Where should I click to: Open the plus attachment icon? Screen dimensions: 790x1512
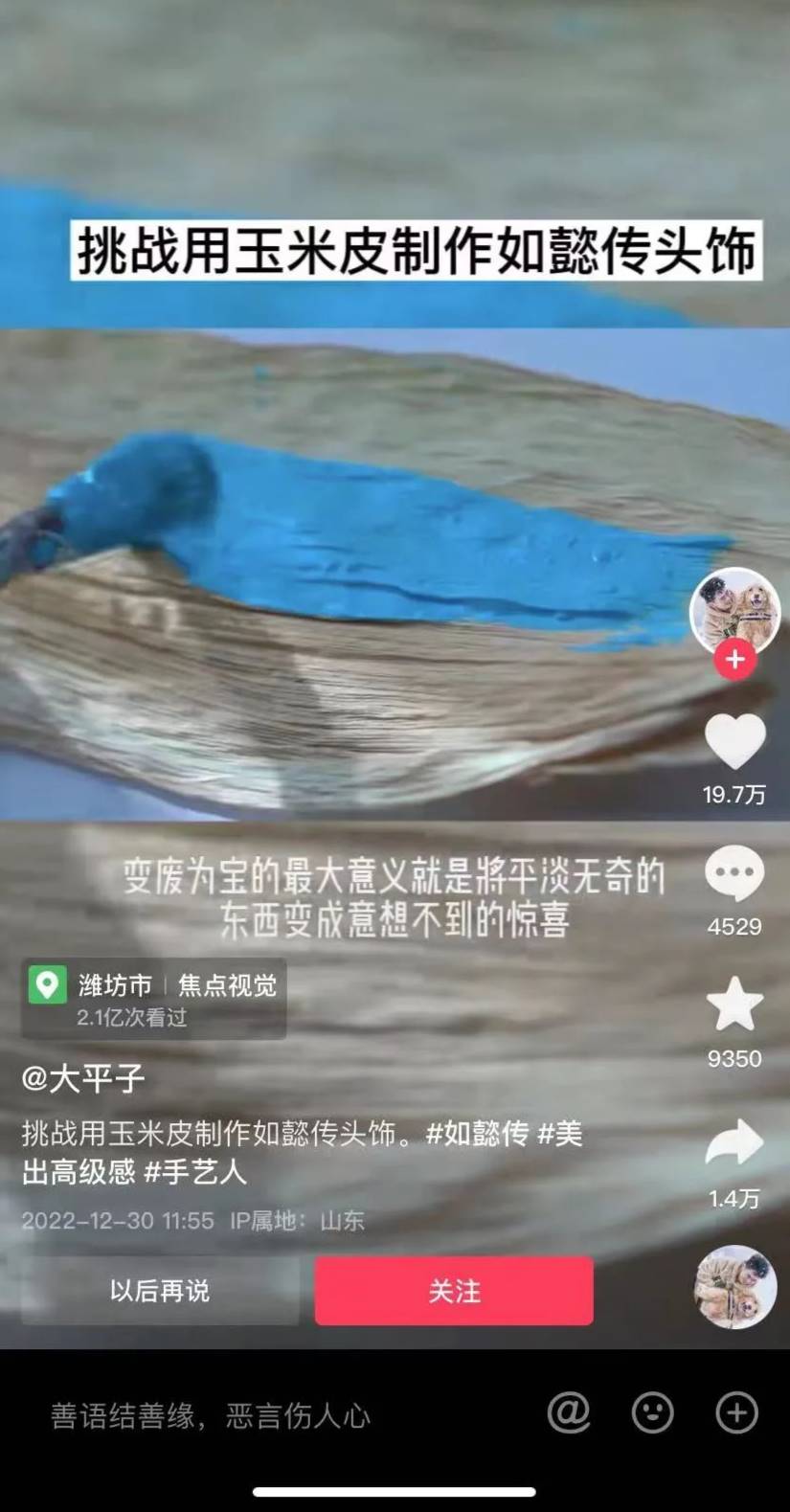[x=736, y=1412]
